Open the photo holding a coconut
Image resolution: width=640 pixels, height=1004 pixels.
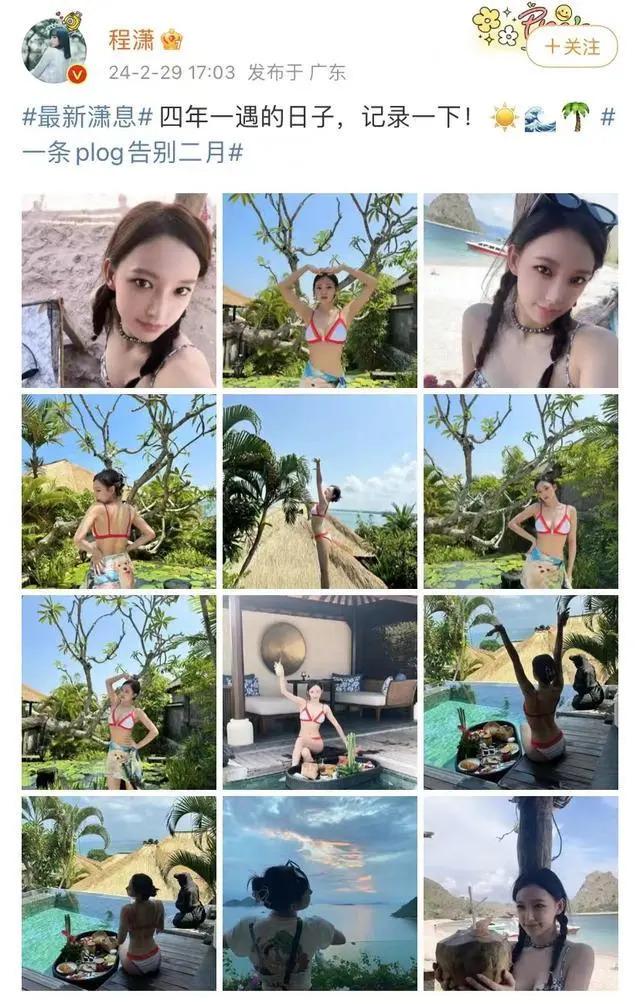521,893
